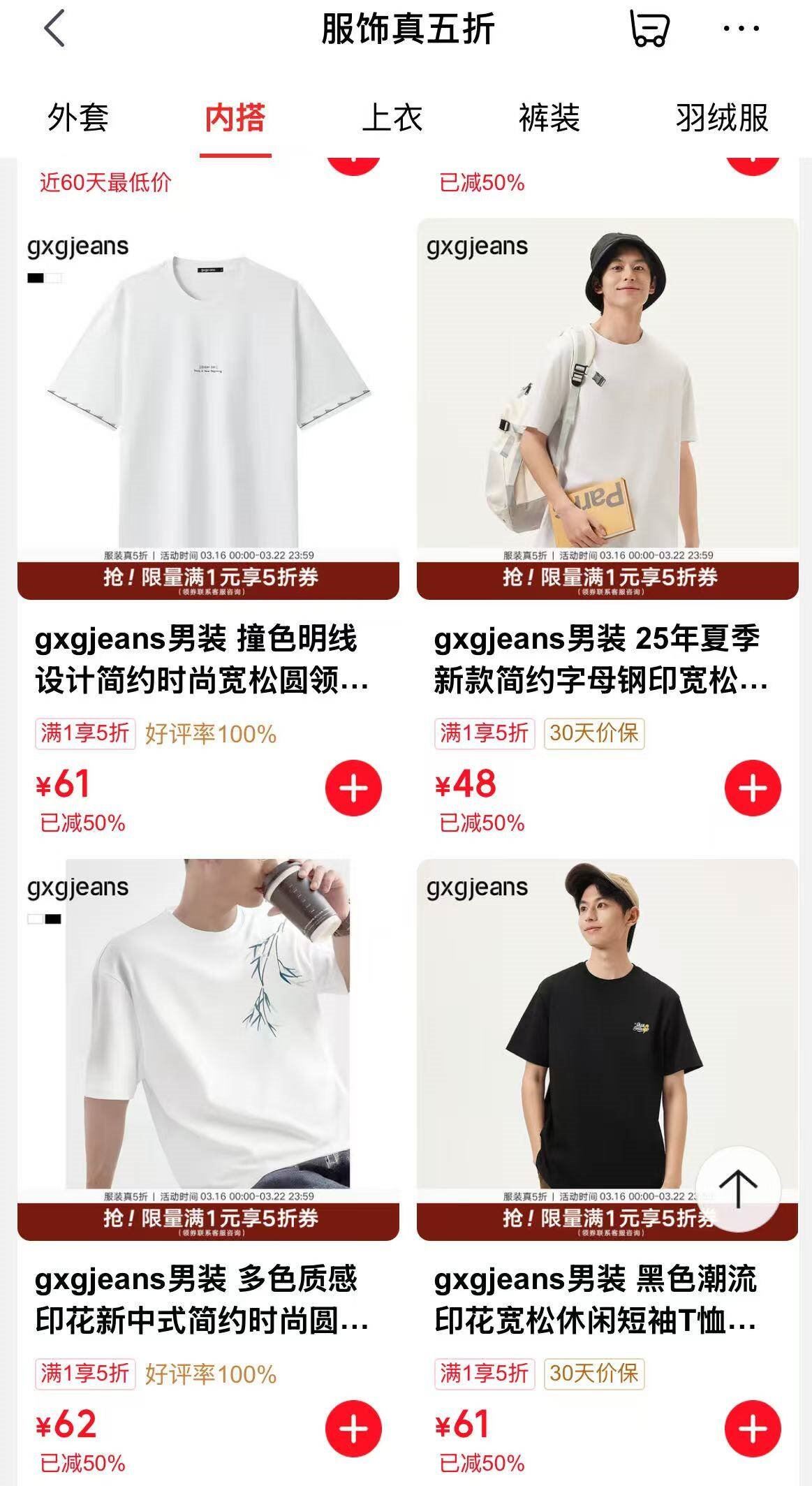Switch to the 外套 tab
The height and width of the screenshot is (1486, 812).
pyautogui.click(x=78, y=117)
